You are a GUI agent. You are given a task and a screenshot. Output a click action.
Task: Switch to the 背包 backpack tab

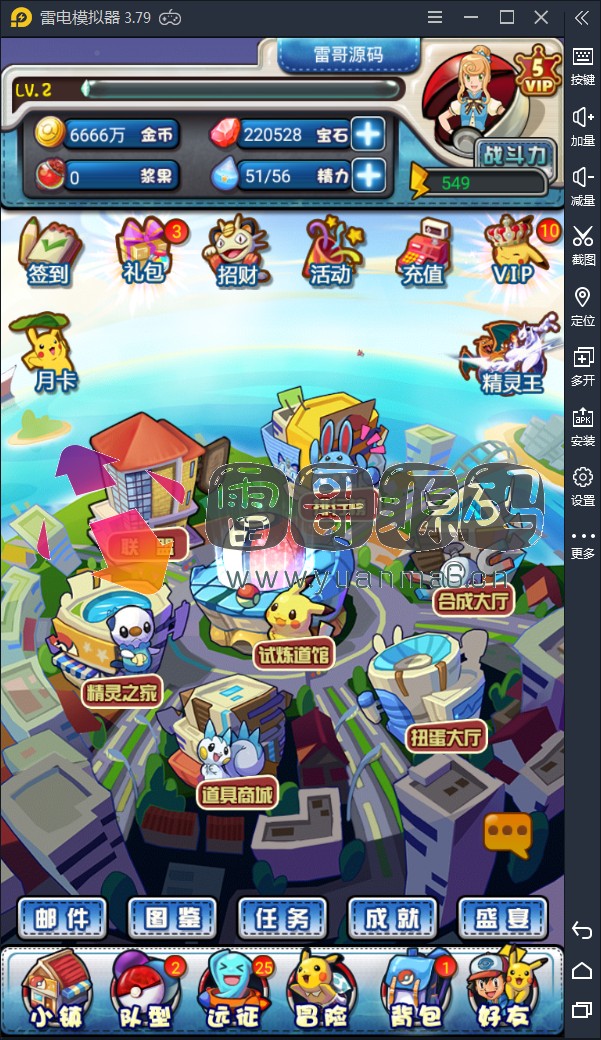(x=418, y=990)
